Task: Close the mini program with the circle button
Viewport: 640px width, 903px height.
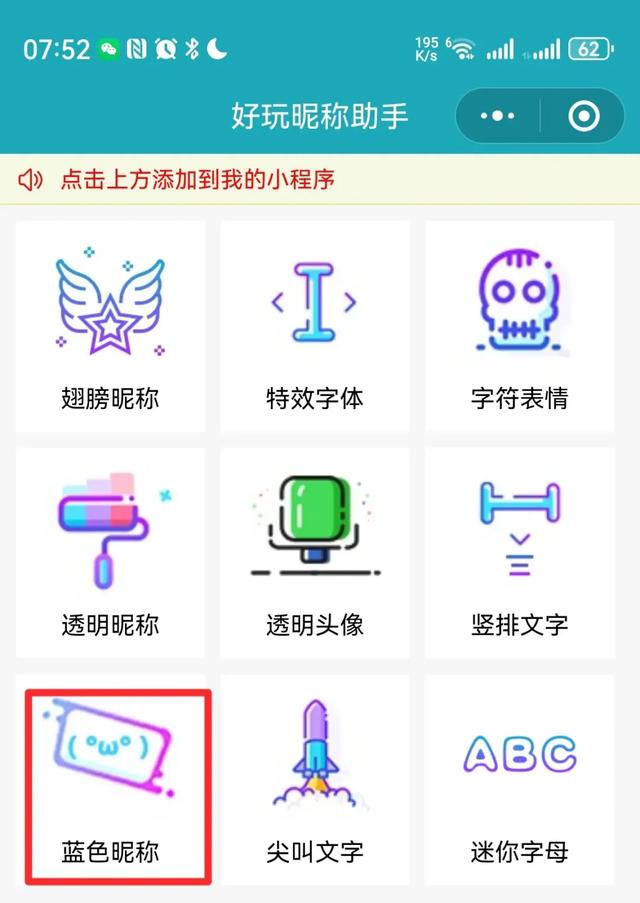Action: point(583,117)
